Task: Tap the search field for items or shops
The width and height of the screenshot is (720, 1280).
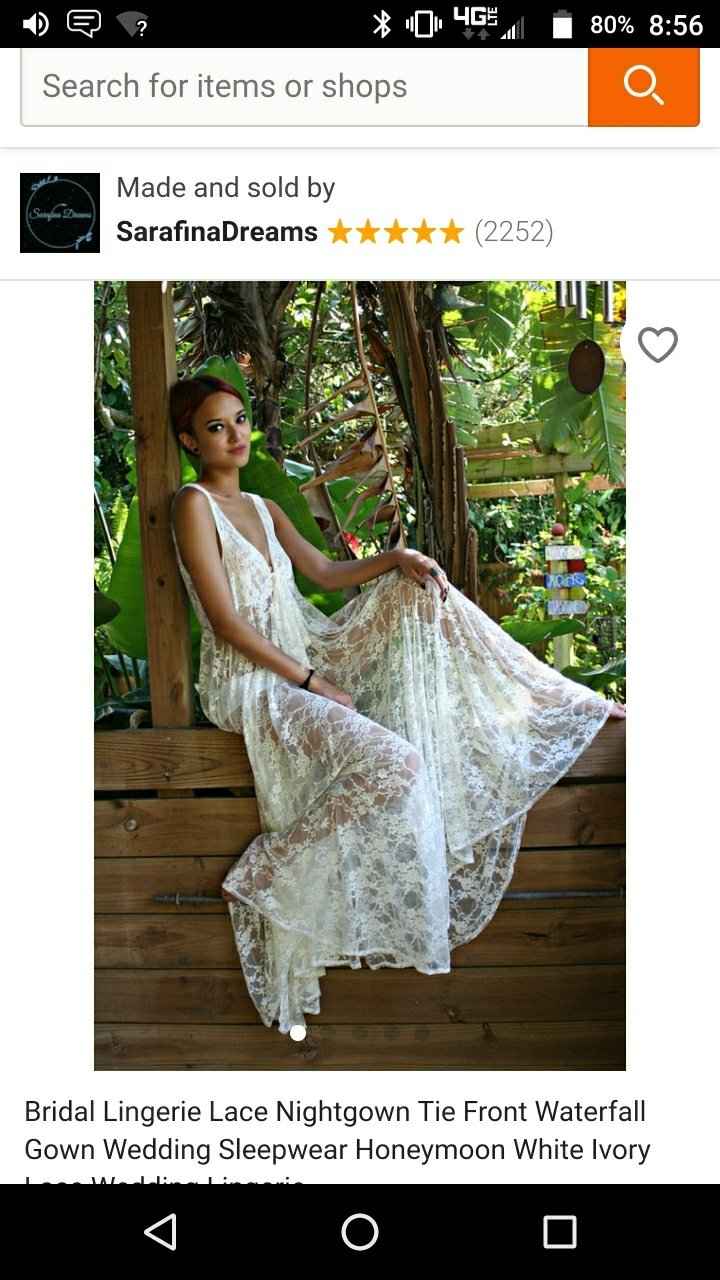Action: coord(304,87)
